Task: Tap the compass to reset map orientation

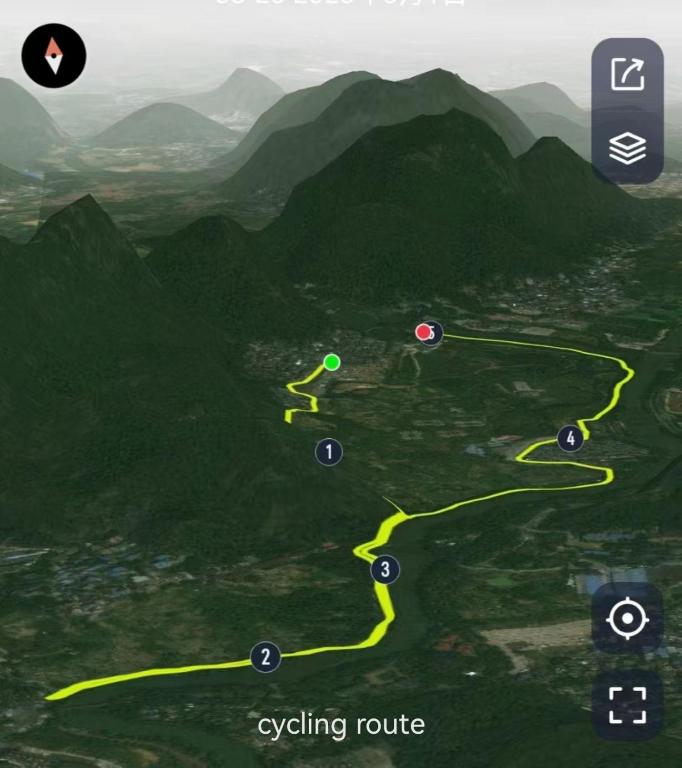Action: 54,56
